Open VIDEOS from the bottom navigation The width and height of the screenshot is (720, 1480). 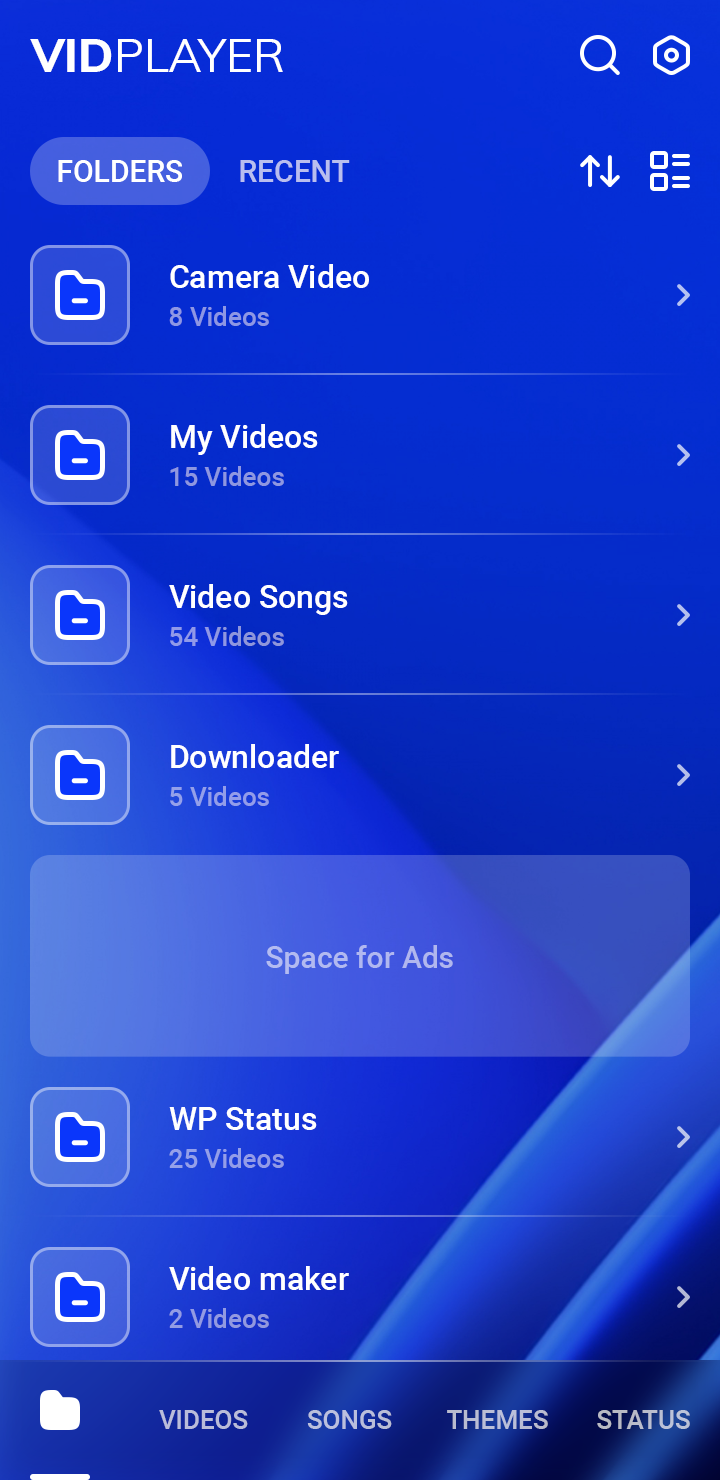(203, 1420)
